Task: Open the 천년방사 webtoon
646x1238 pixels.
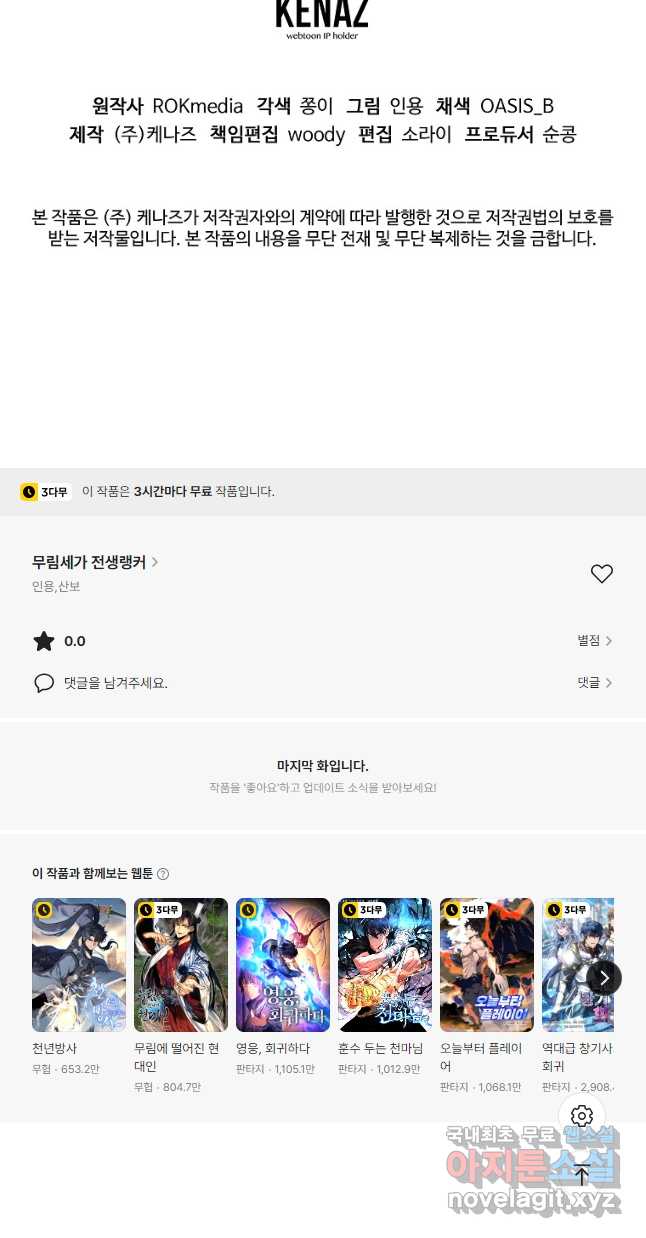Action: pyautogui.click(x=79, y=965)
